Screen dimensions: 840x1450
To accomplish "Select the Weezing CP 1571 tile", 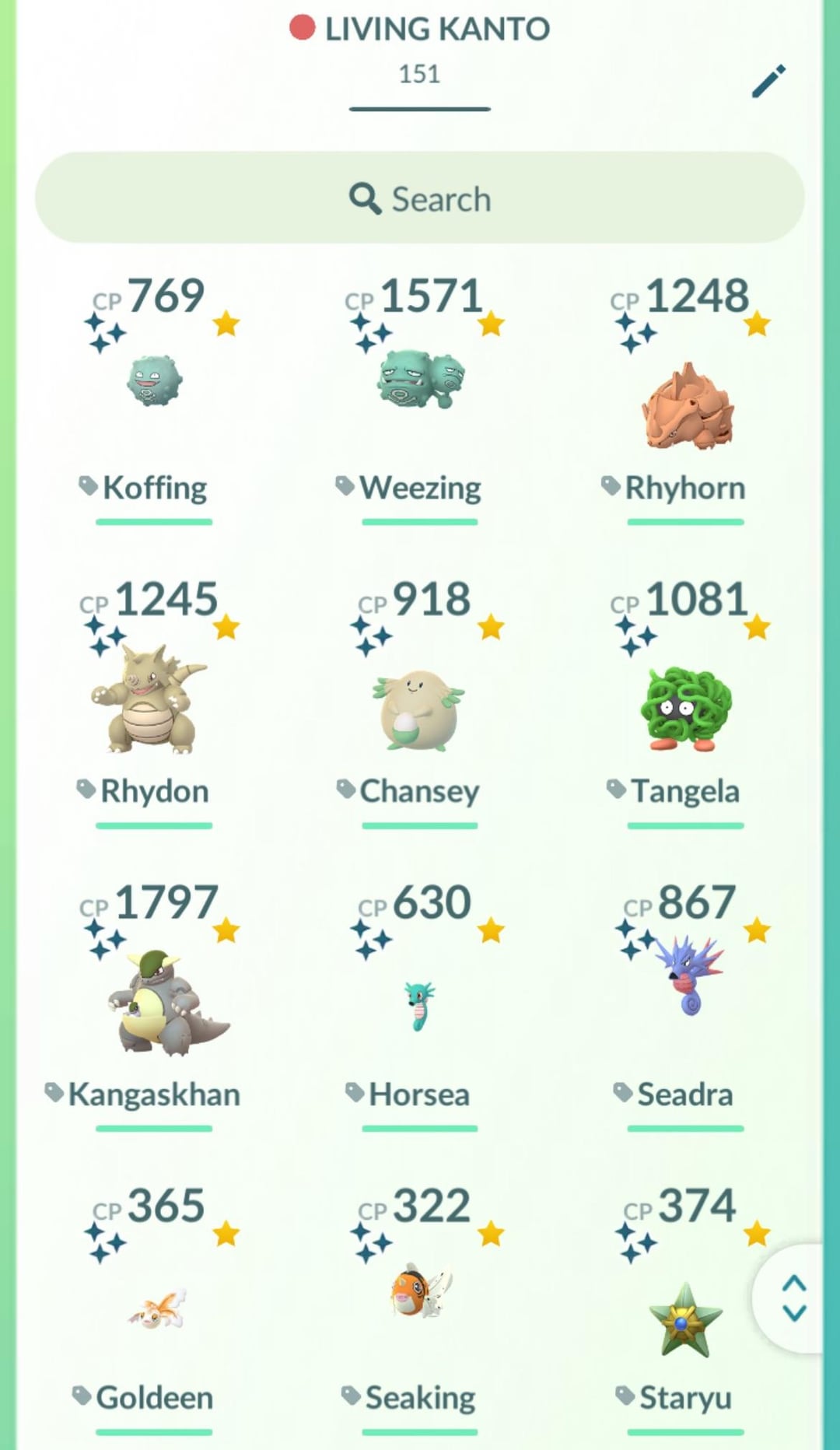I will pyautogui.click(x=420, y=381).
